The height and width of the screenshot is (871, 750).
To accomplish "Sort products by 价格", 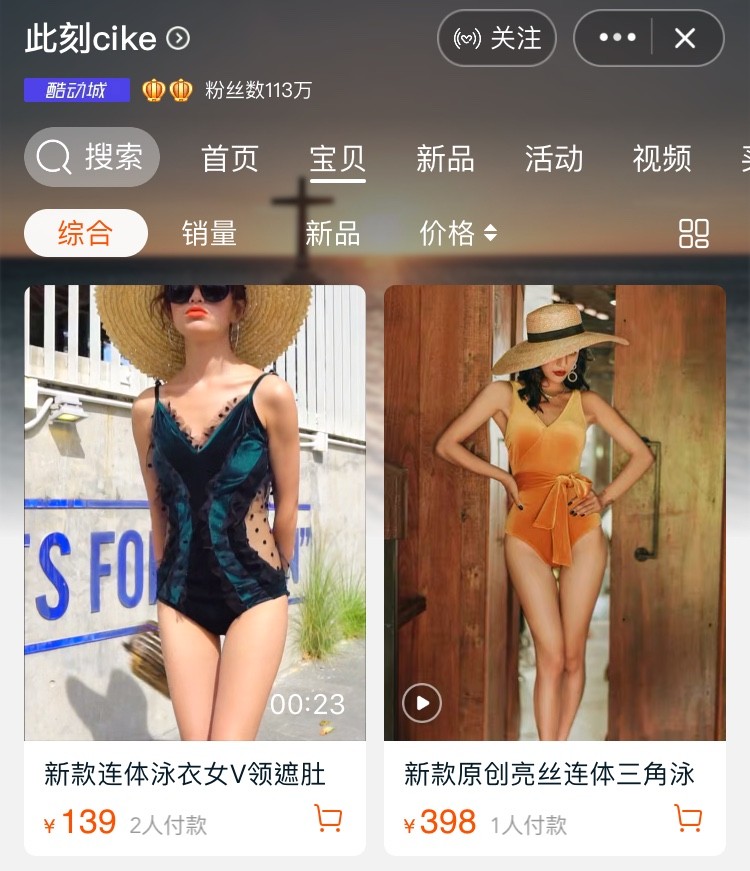I will coord(457,234).
